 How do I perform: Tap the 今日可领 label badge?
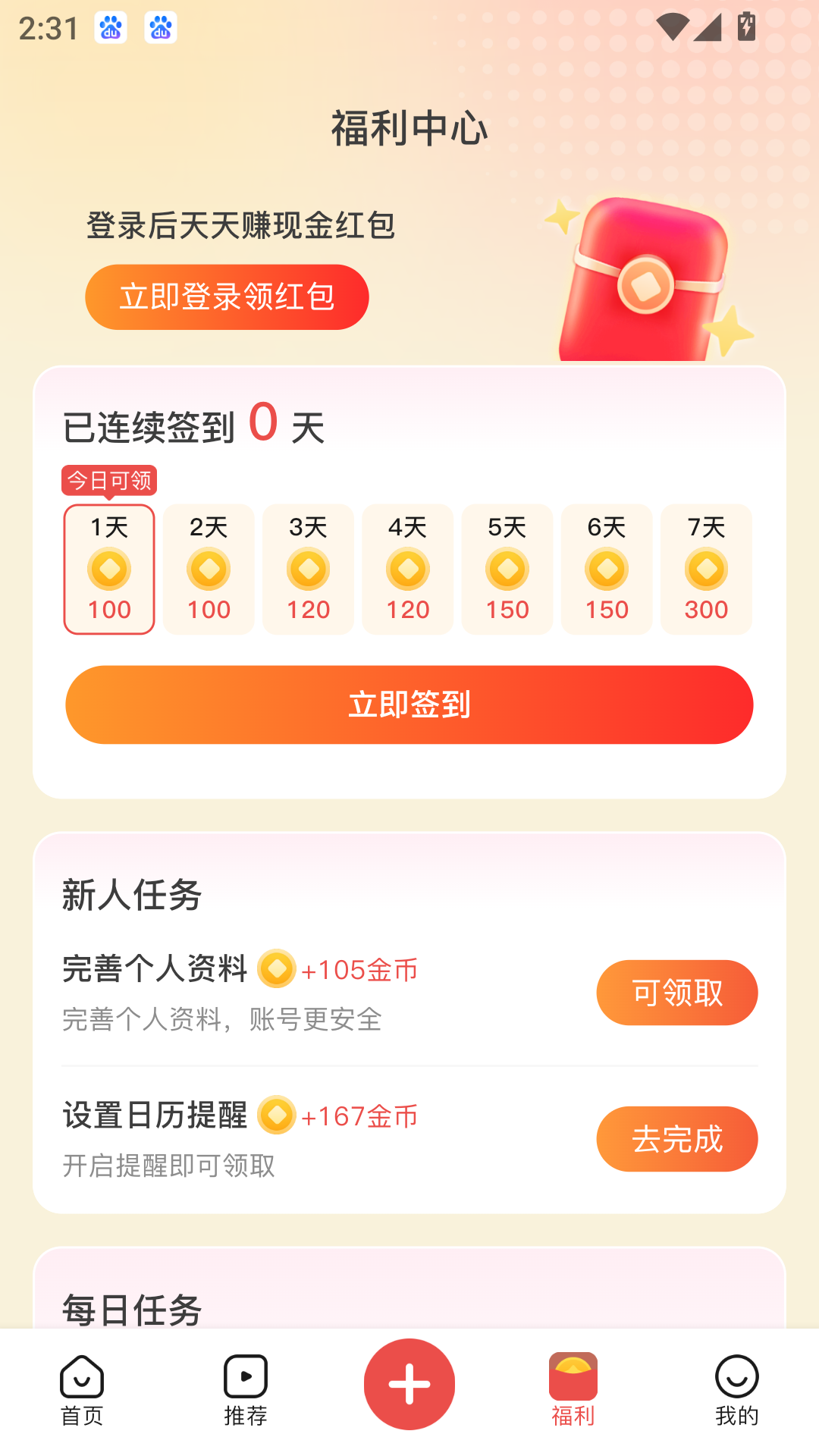click(109, 480)
